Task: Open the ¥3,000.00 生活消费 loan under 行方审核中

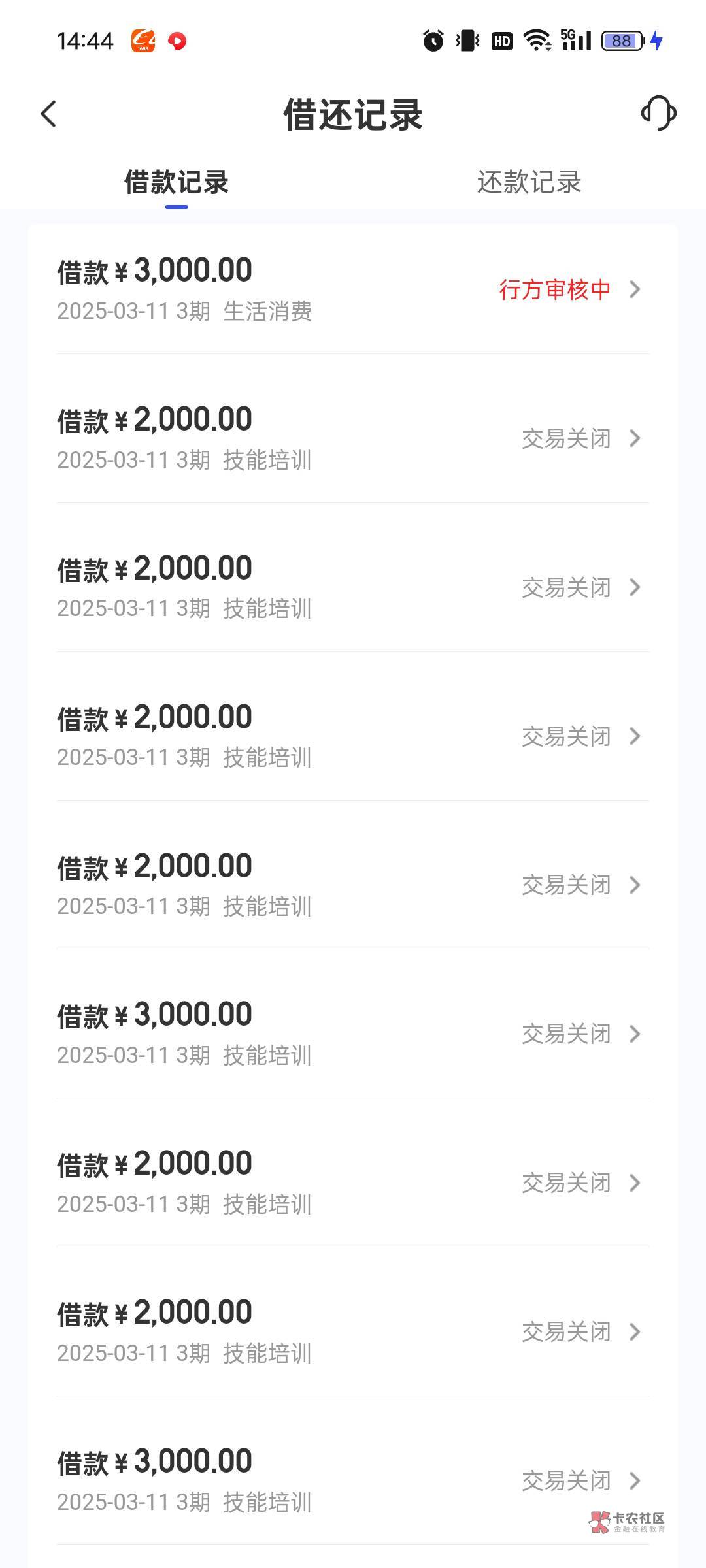Action: click(x=353, y=289)
